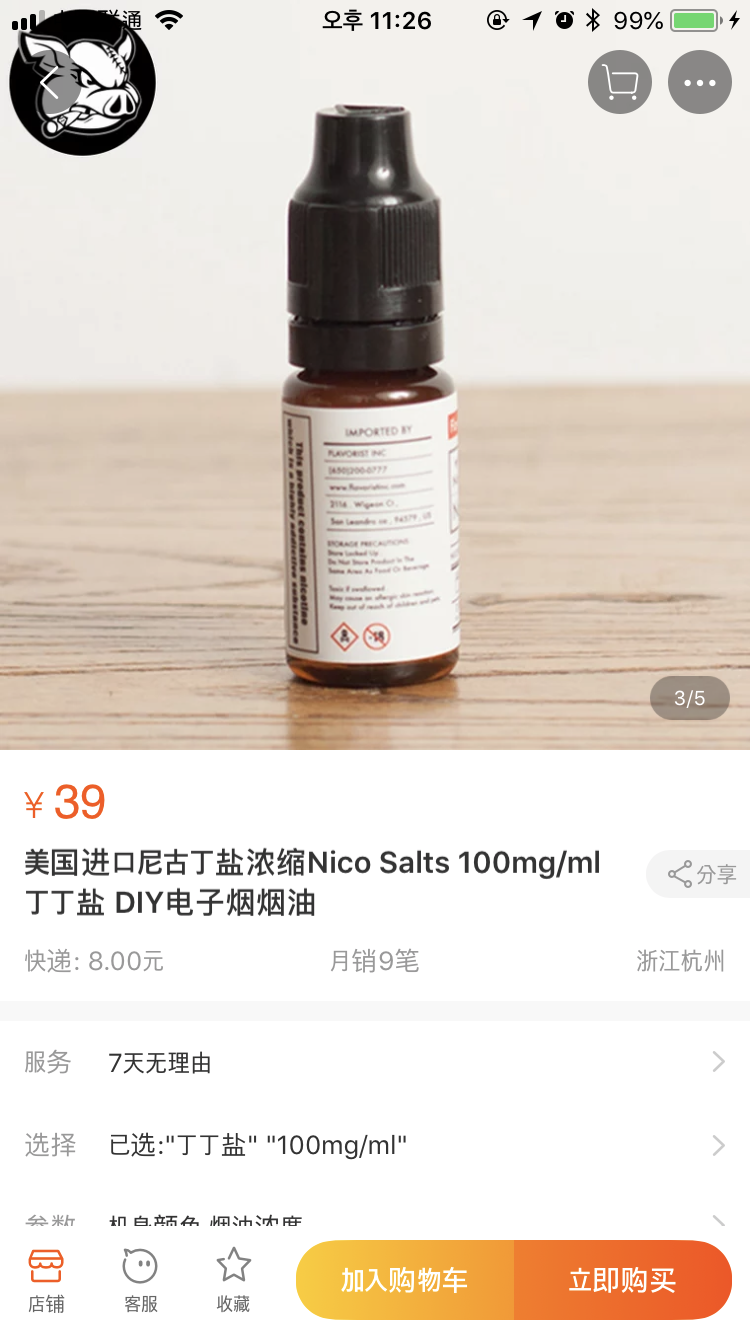Contact 客服 customer service

(140, 1280)
